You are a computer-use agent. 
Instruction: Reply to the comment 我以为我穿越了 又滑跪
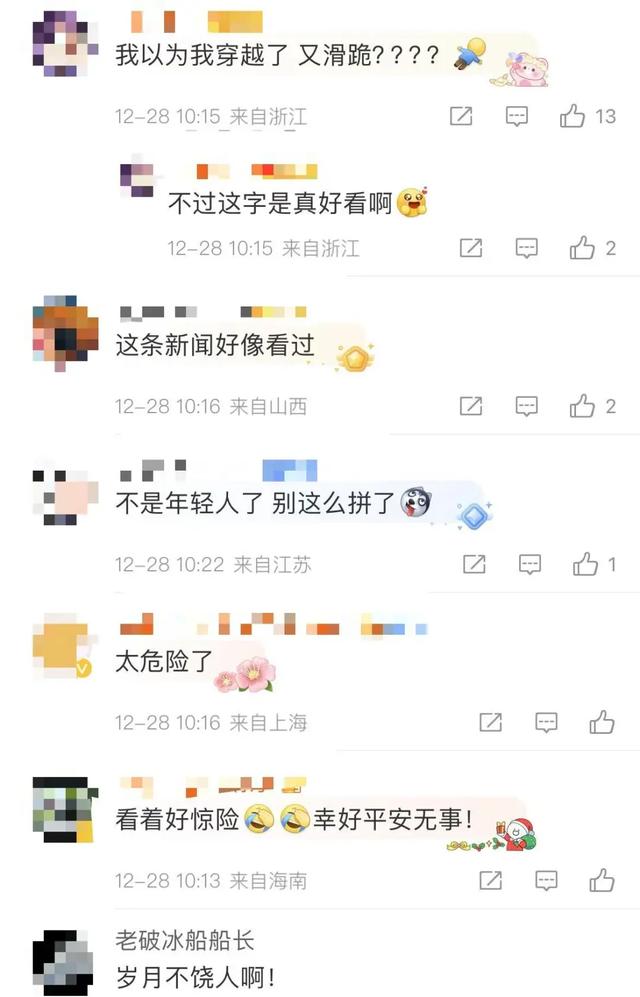tap(516, 116)
